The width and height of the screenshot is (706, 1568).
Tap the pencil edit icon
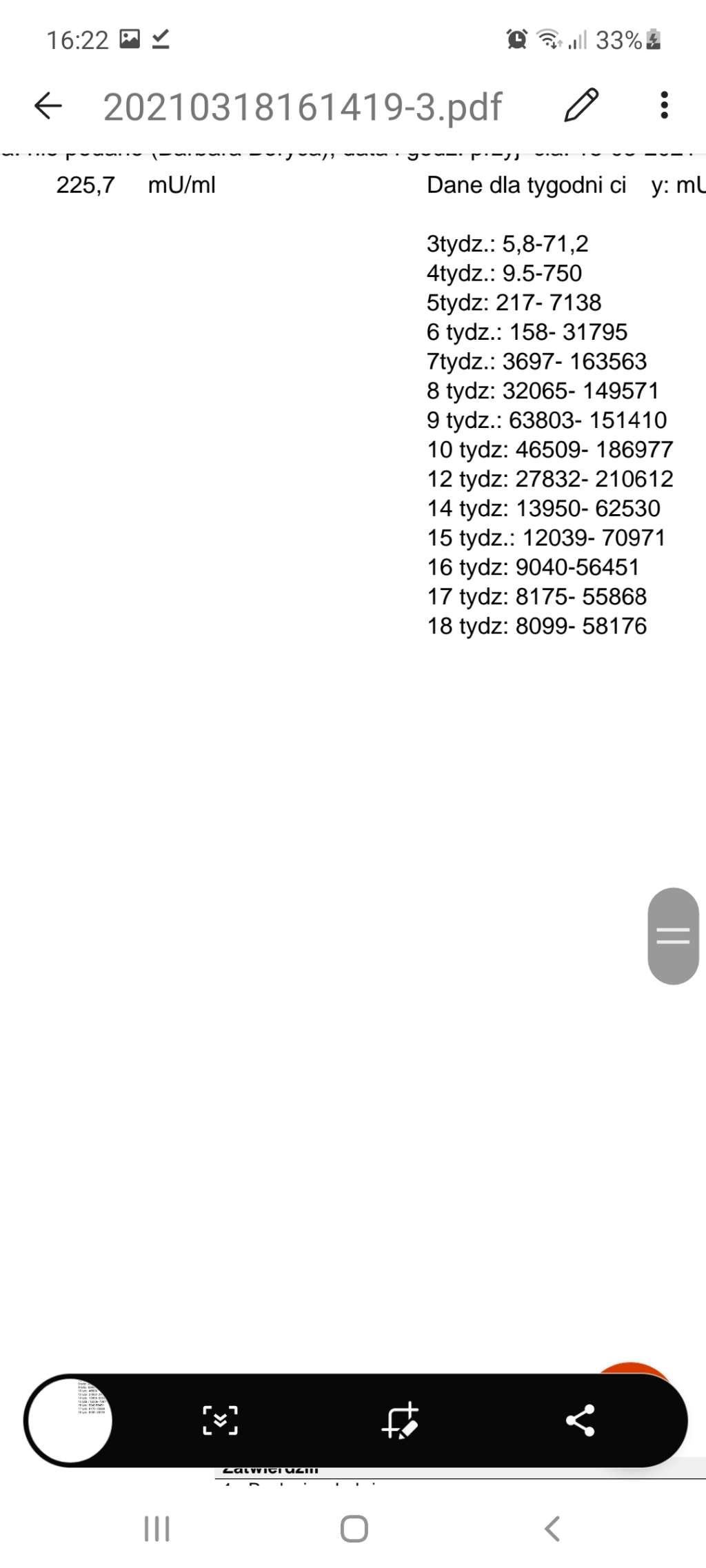point(581,105)
